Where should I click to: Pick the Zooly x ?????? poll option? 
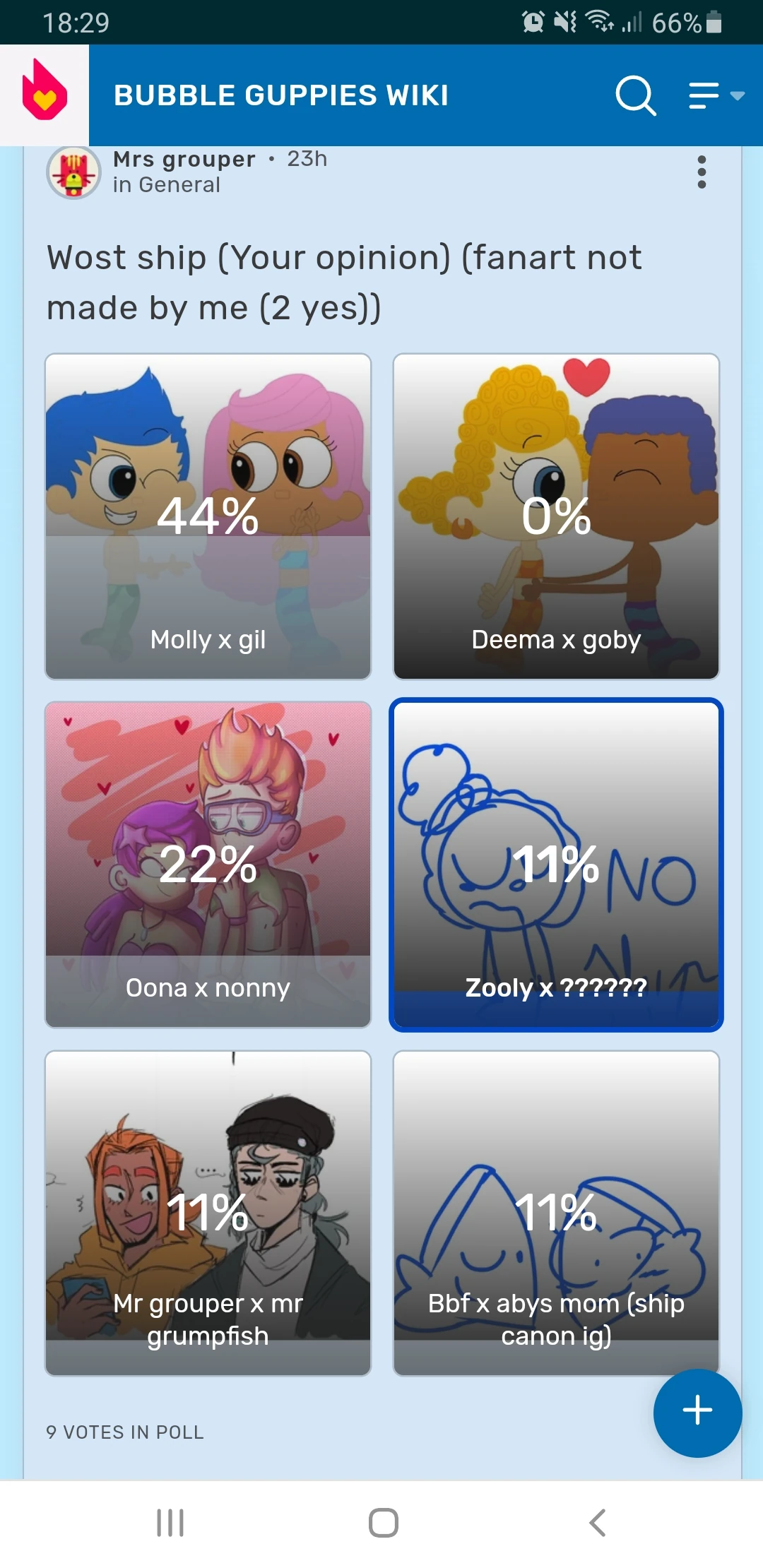coord(556,864)
